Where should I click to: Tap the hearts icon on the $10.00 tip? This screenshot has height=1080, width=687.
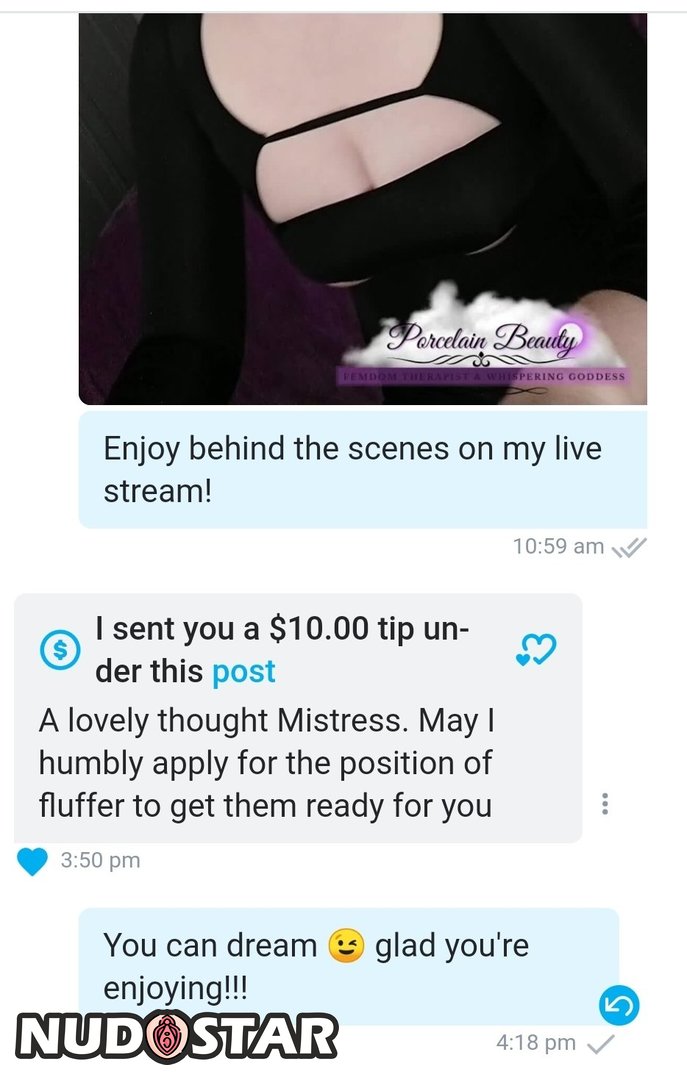point(535,651)
